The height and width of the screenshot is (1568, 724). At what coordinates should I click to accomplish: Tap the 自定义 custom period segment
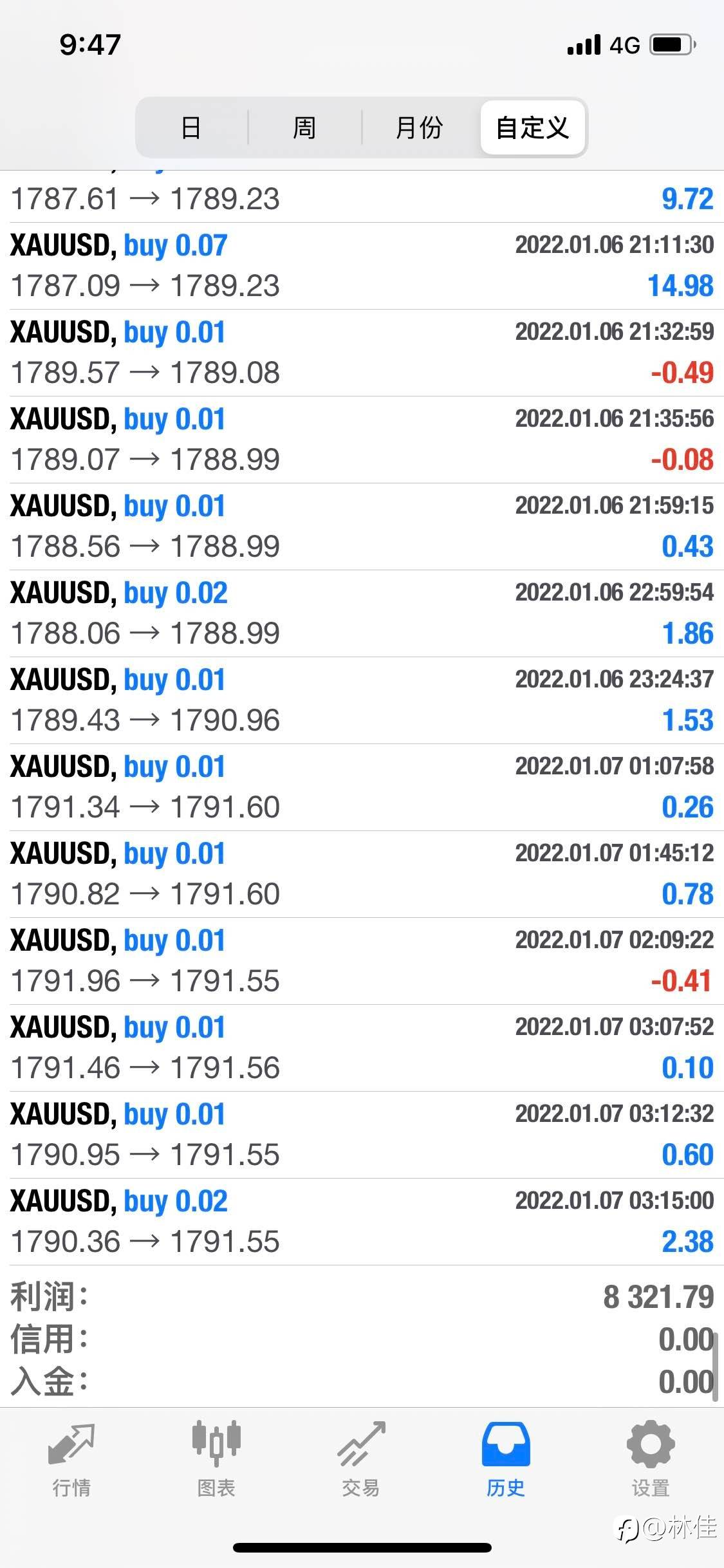(x=532, y=127)
